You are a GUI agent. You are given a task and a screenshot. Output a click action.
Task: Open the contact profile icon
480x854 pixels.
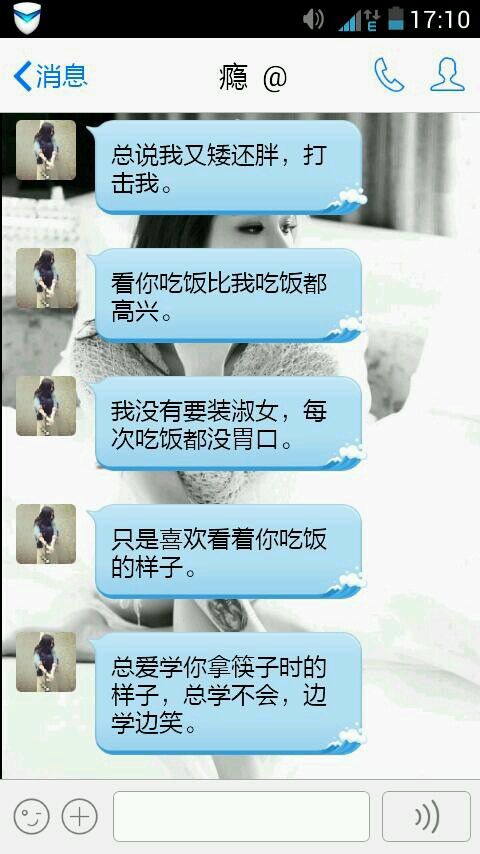tap(447, 75)
